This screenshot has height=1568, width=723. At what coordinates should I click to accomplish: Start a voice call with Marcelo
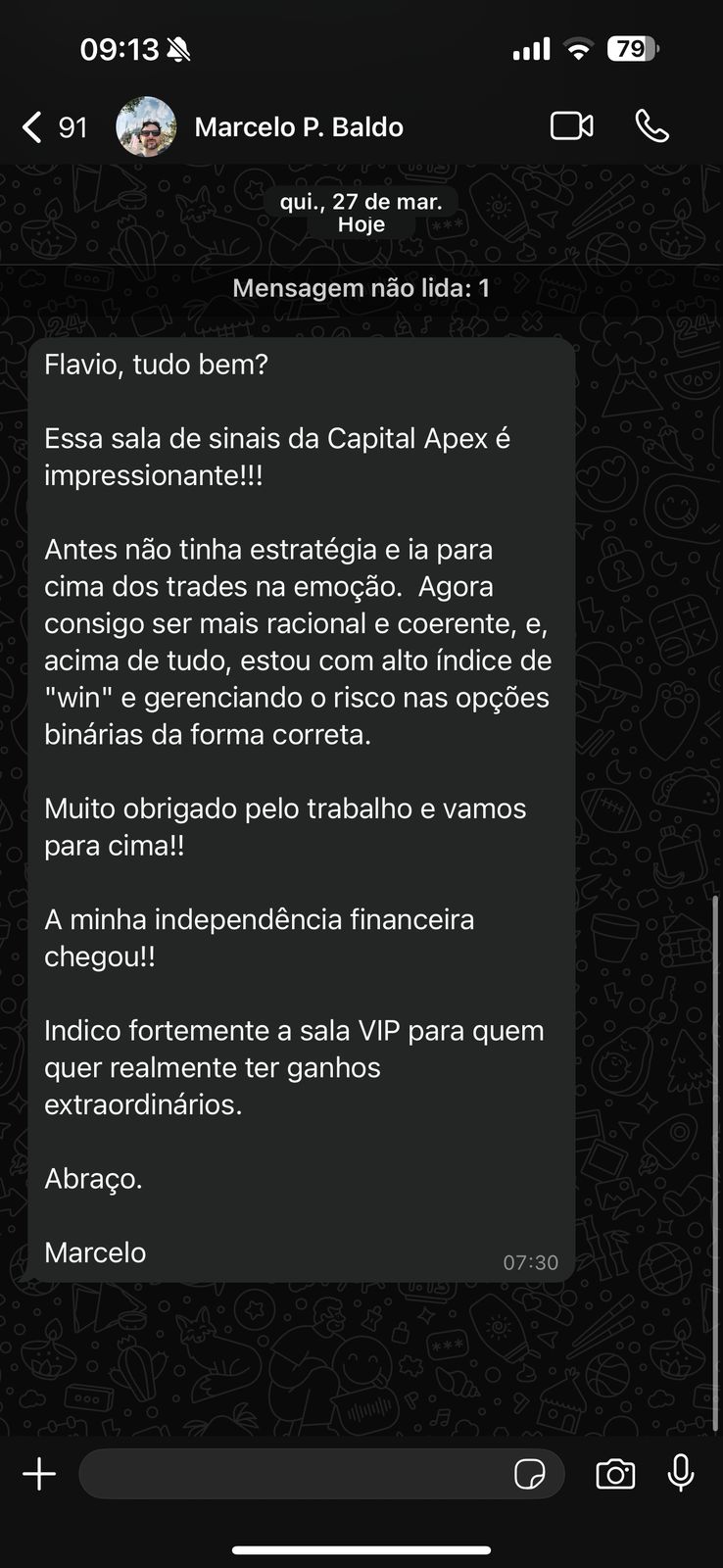(x=651, y=126)
